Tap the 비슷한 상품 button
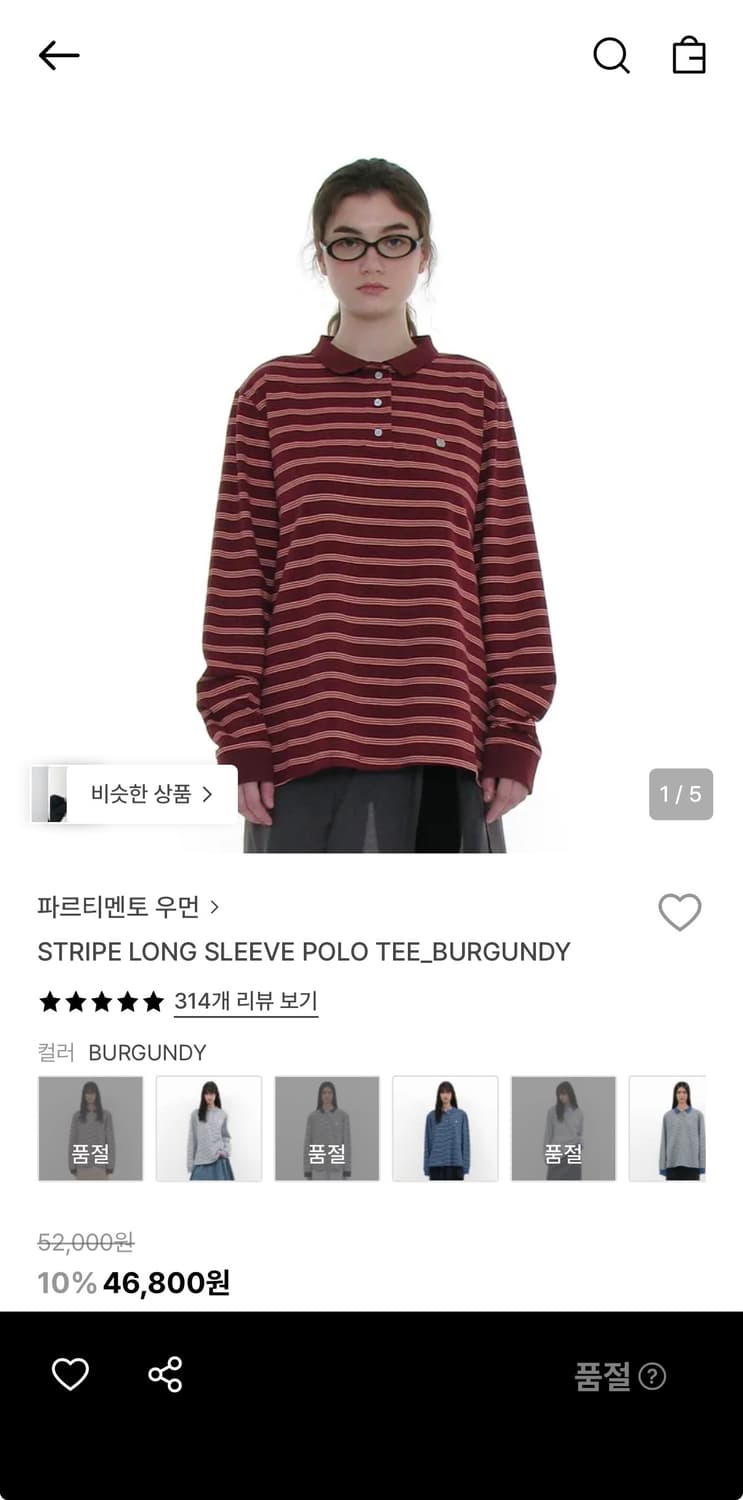This screenshot has height=1500, width=743. [x=135, y=793]
